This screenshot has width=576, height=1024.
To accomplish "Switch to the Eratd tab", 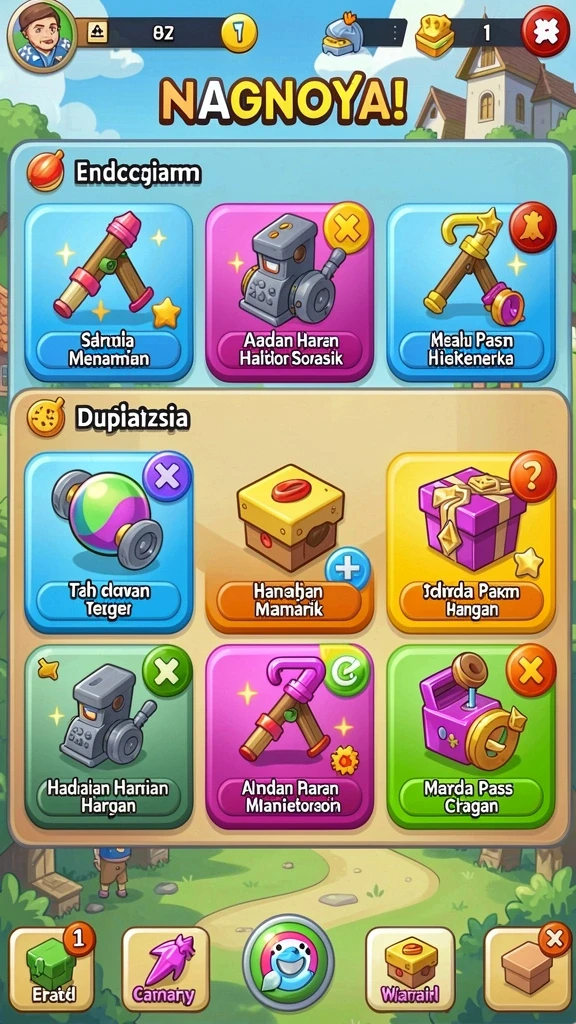I will click(x=52, y=969).
